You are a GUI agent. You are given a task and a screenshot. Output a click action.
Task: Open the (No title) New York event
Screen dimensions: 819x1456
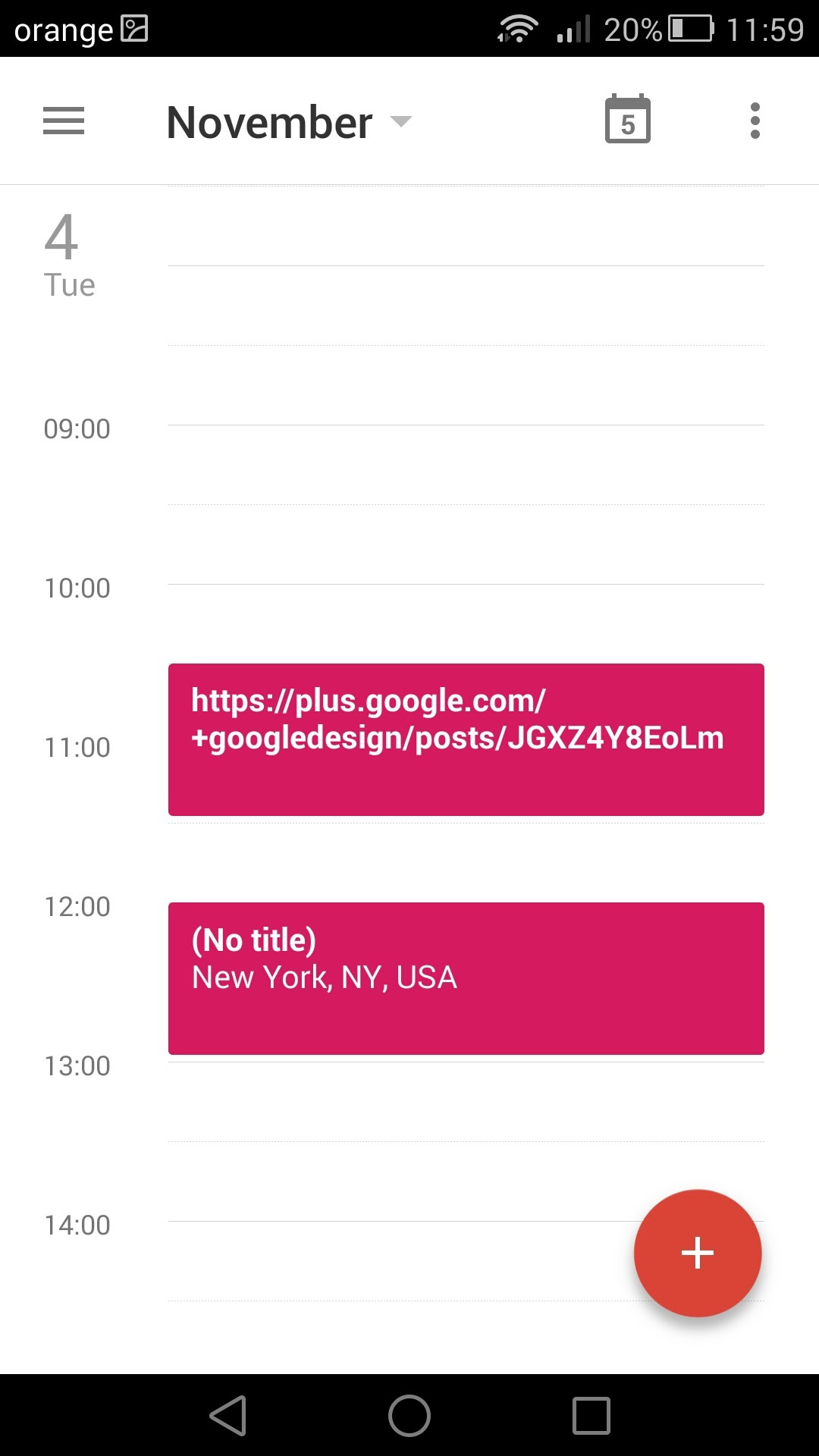(x=466, y=978)
